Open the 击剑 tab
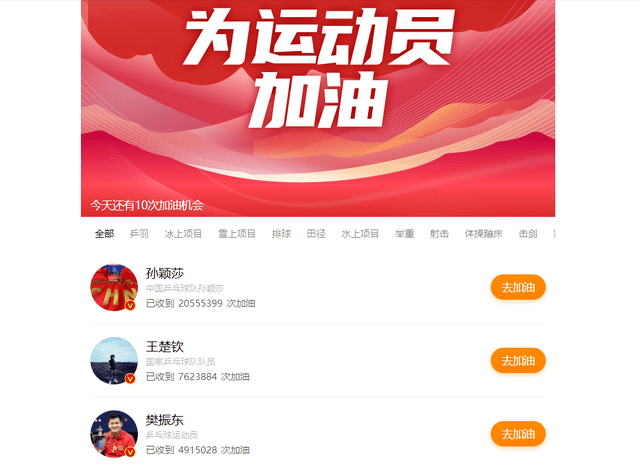 pos(527,234)
